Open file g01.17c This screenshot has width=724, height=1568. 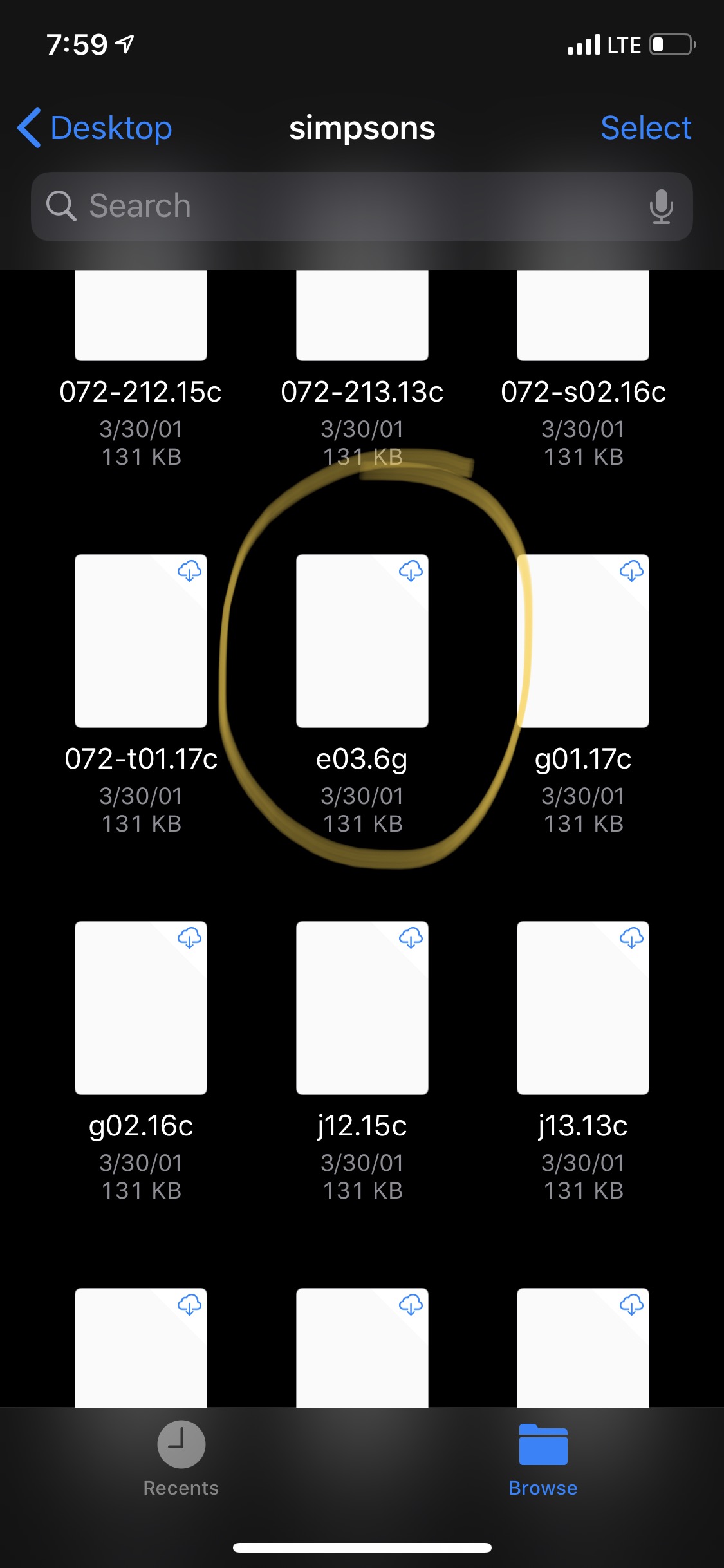click(x=583, y=641)
